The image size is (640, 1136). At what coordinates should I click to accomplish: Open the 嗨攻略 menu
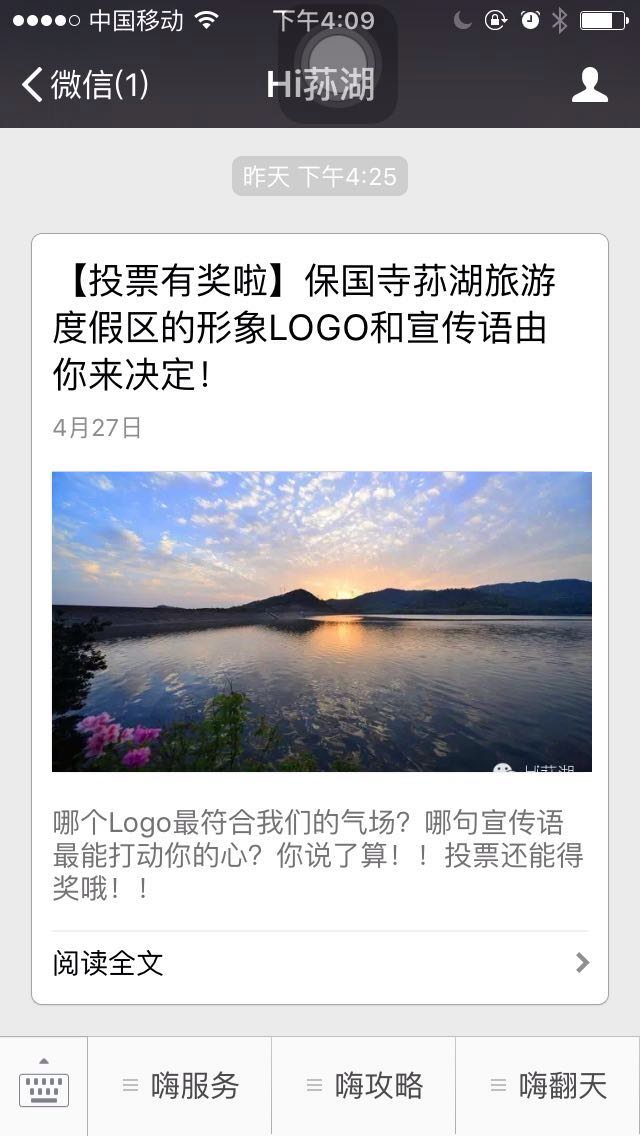tap(364, 1086)
